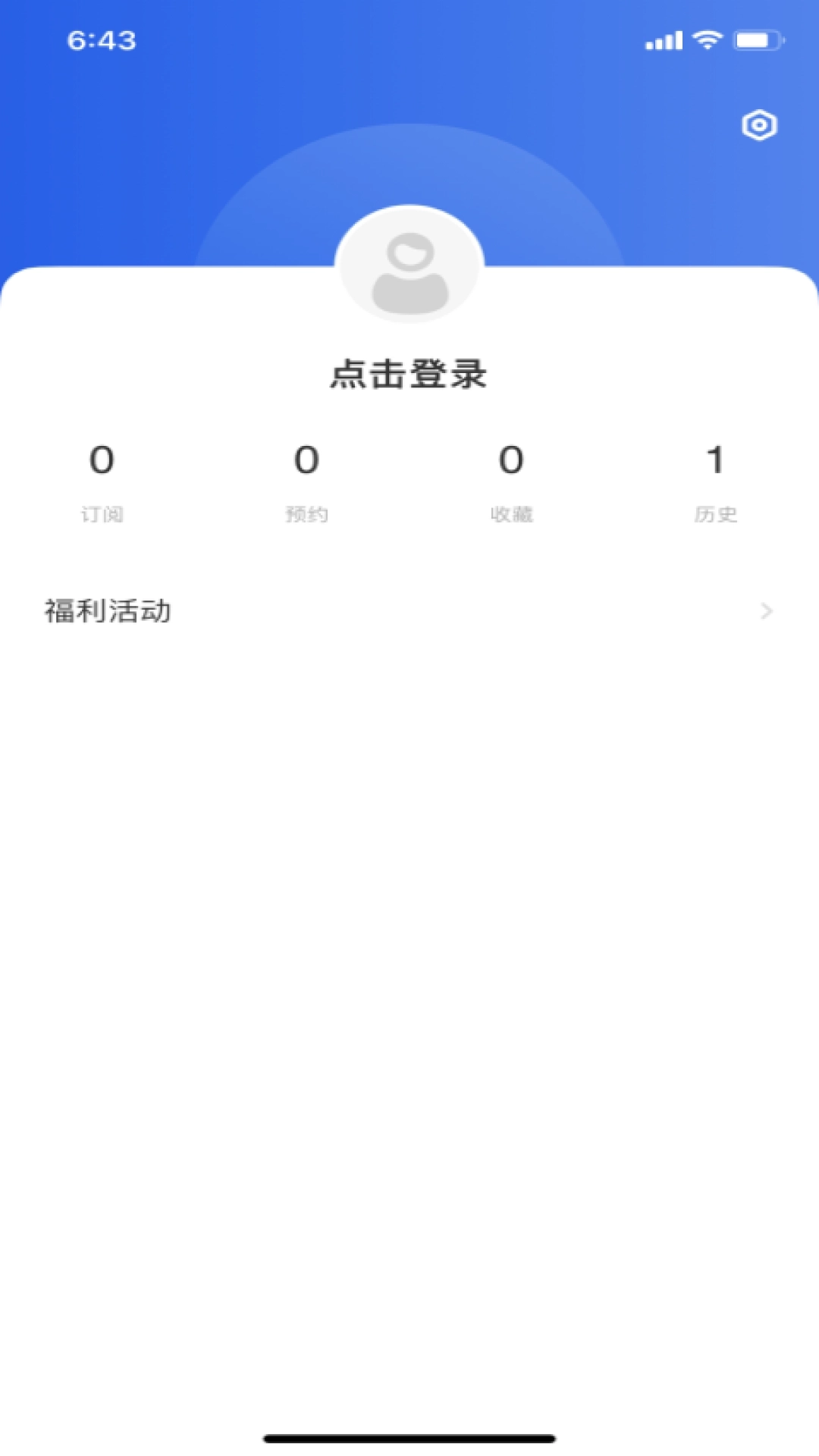View the 历史 history section
The width and height of the screenshot is (819, 1456).
[717, 513]
